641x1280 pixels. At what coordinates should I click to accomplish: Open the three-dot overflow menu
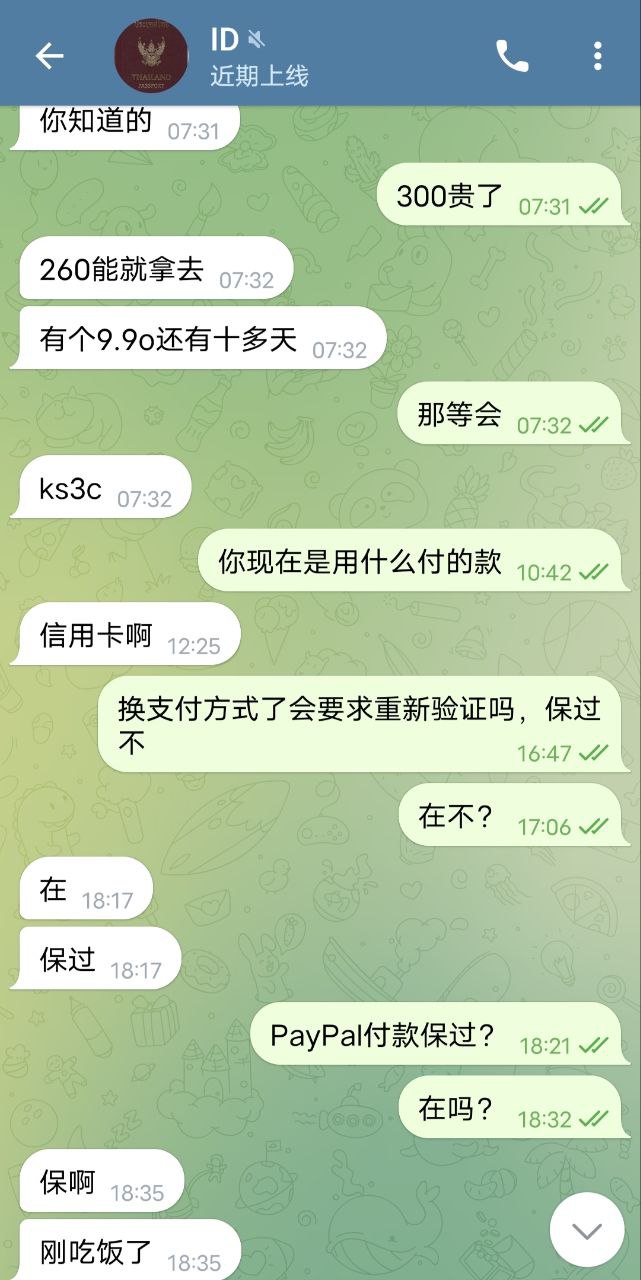[x=597, y=56]
